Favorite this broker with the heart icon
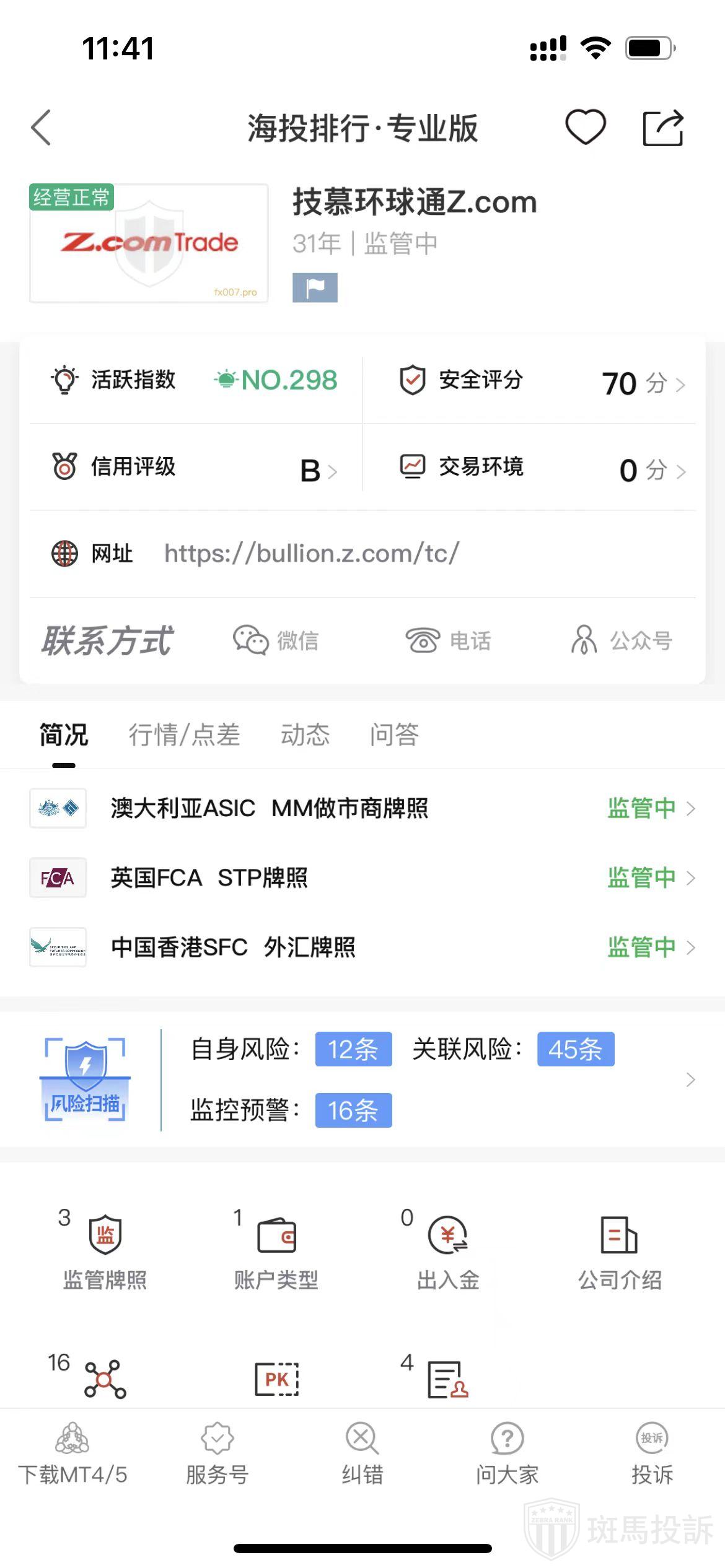725x1568 pixels. click(x=585, y=128)
